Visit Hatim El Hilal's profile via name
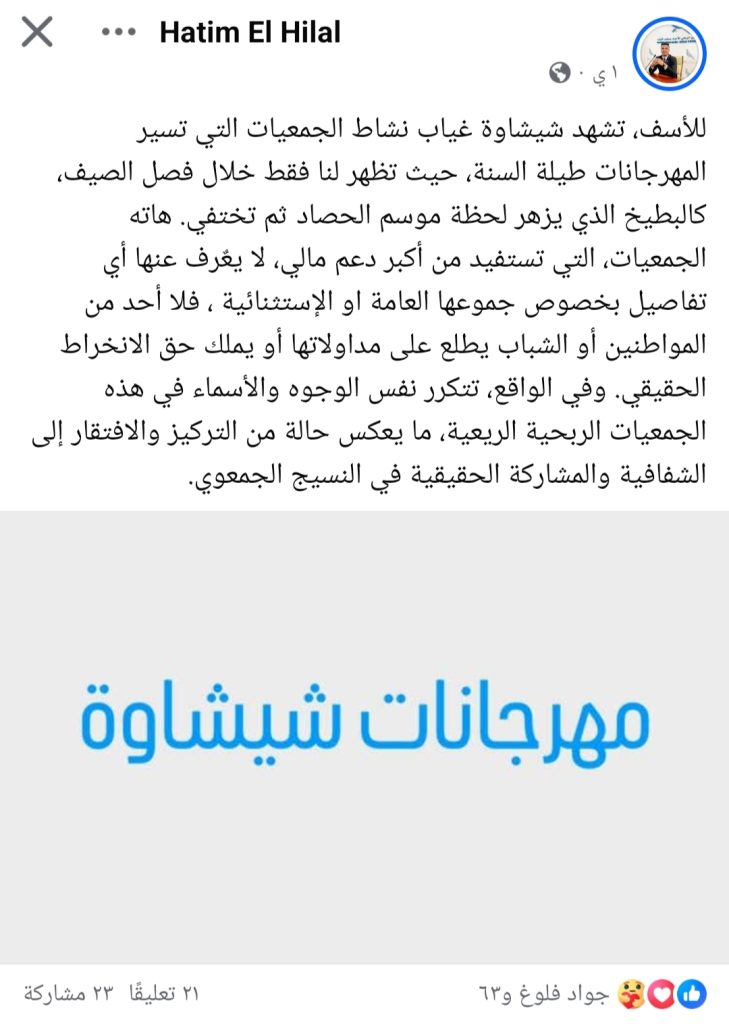The width and height of the screenshot is (729, 1024). 250,32
